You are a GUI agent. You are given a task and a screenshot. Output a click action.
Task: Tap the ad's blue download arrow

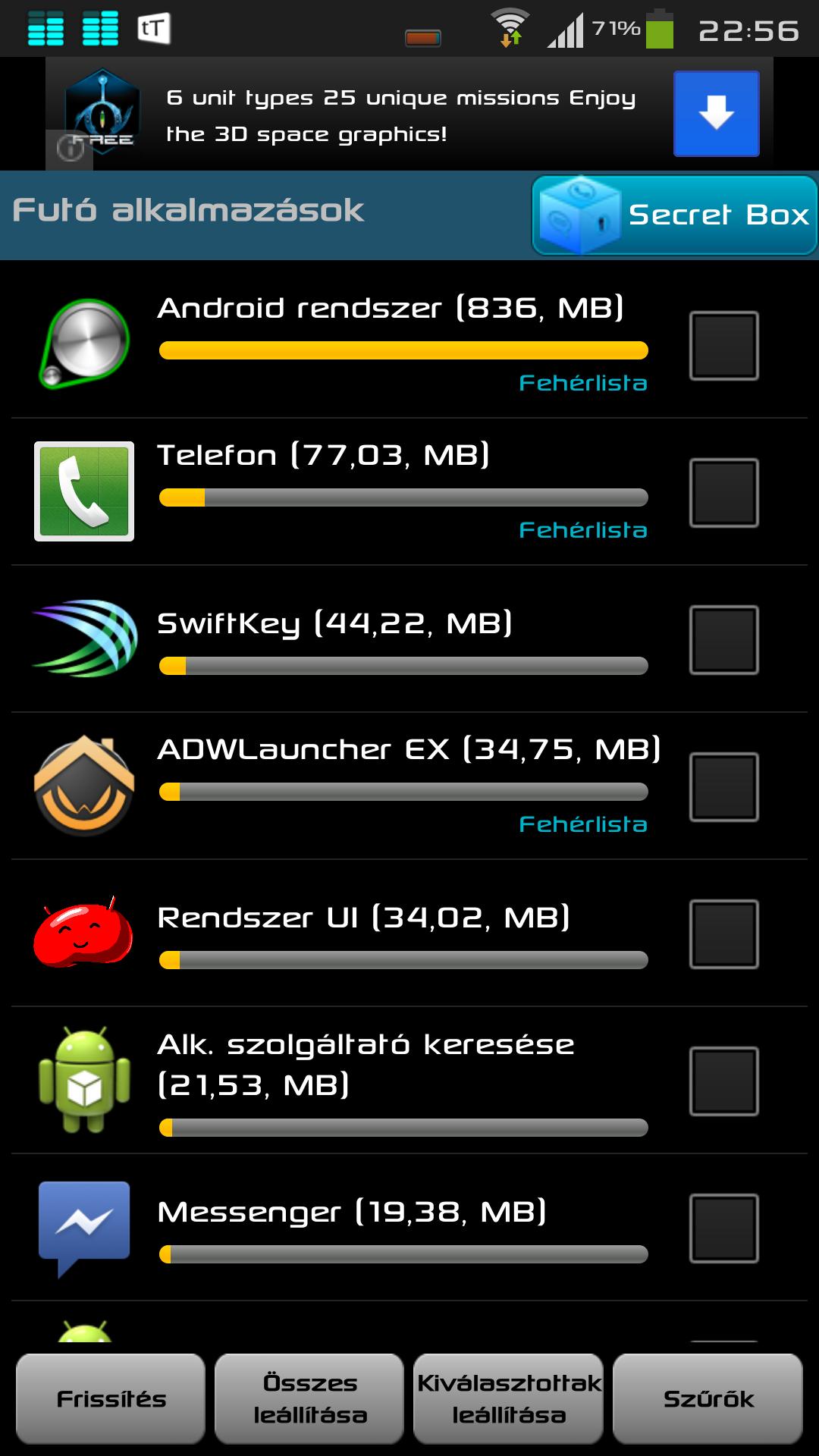(x=716, y=114)
